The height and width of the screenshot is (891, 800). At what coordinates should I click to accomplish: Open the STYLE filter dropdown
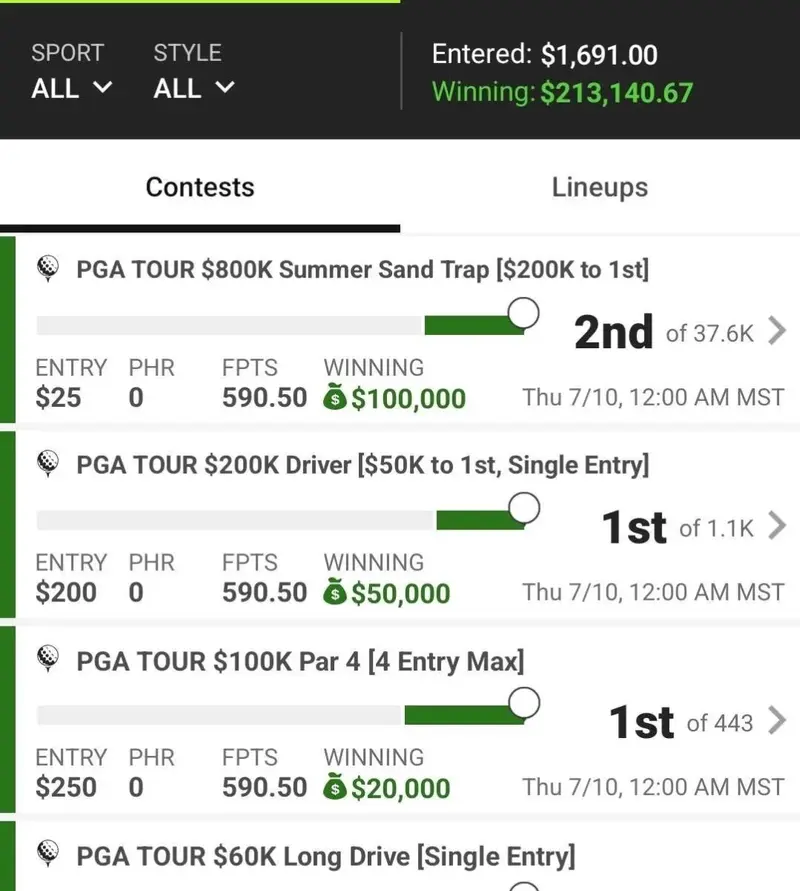[193, 89]
